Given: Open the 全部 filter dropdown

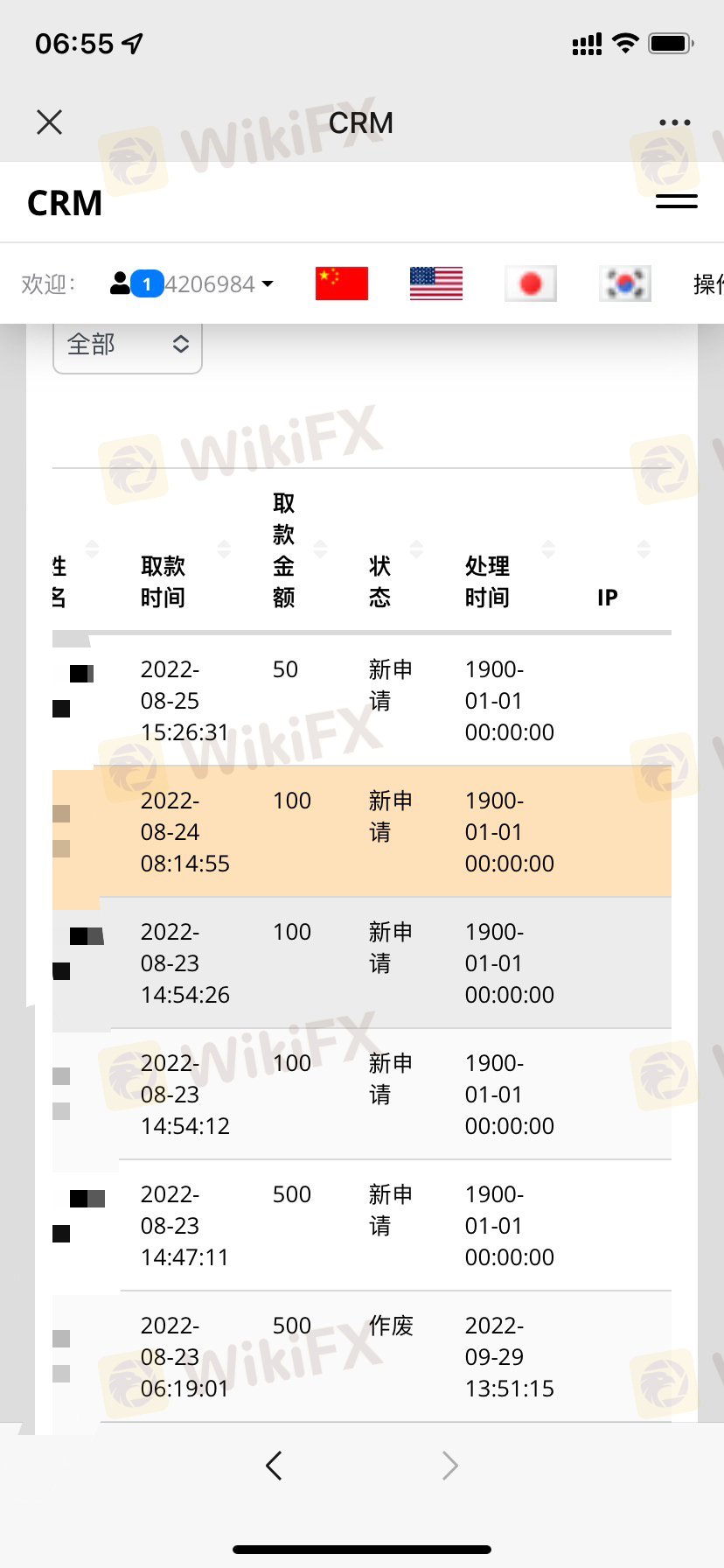Looking at the screenshot, I should [x=128, y=346].
